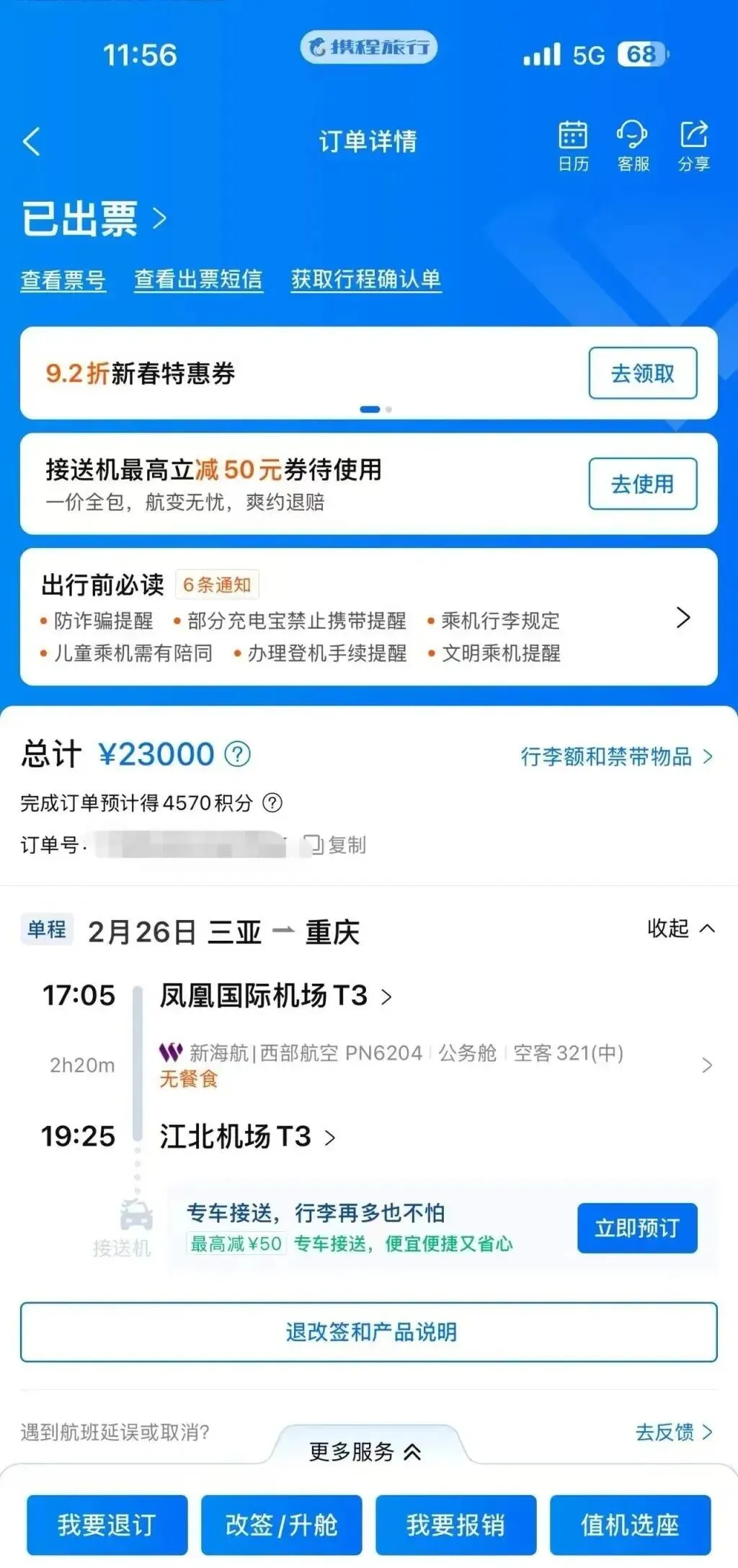This screenshot has height=1568, width=738.
Task: Book a transfer car with 立即预订
Action: [x=636, y=1227]
